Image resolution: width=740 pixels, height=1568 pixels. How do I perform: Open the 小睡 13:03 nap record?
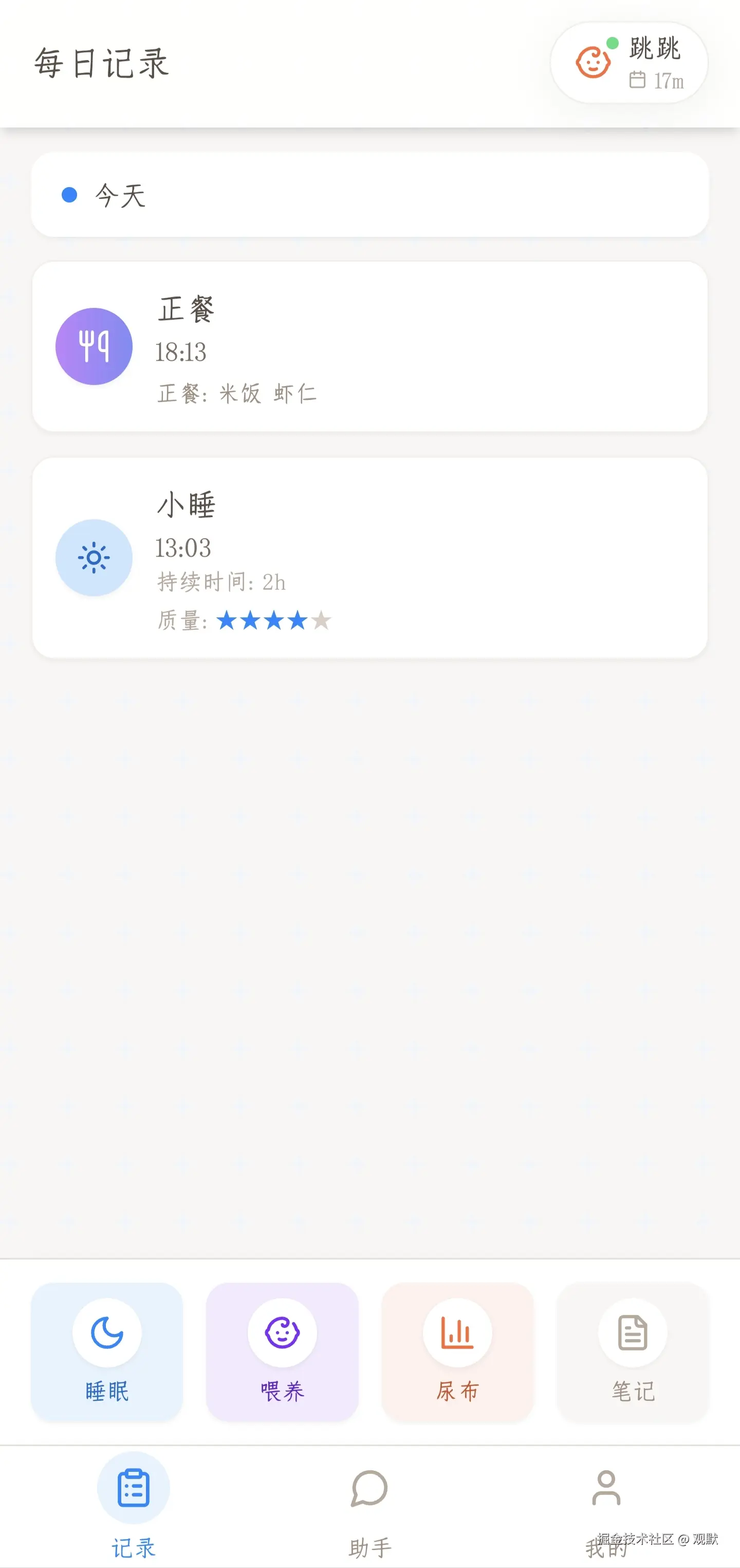(369, 558)
